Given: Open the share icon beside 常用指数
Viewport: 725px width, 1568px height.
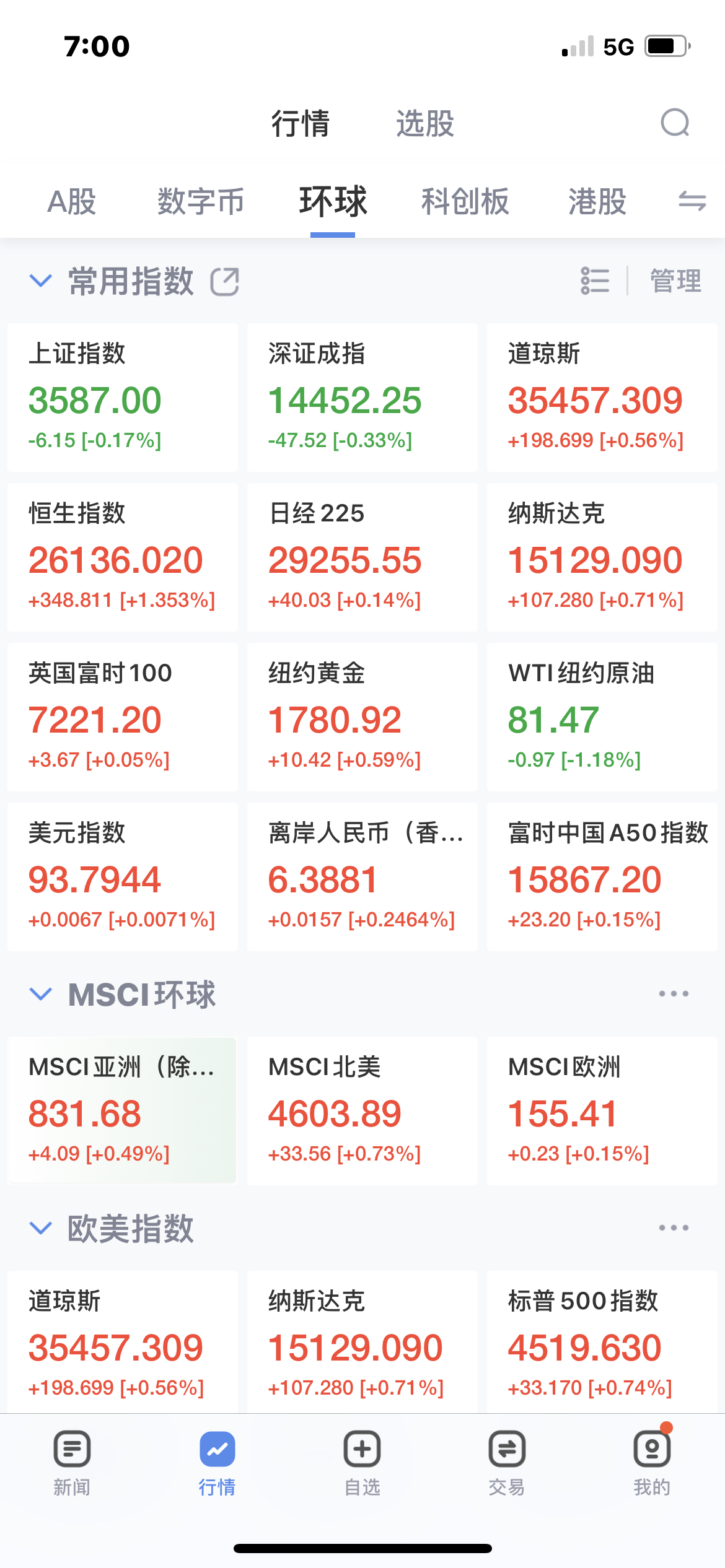Looking at the screenshot, I should tap(224, 282).
